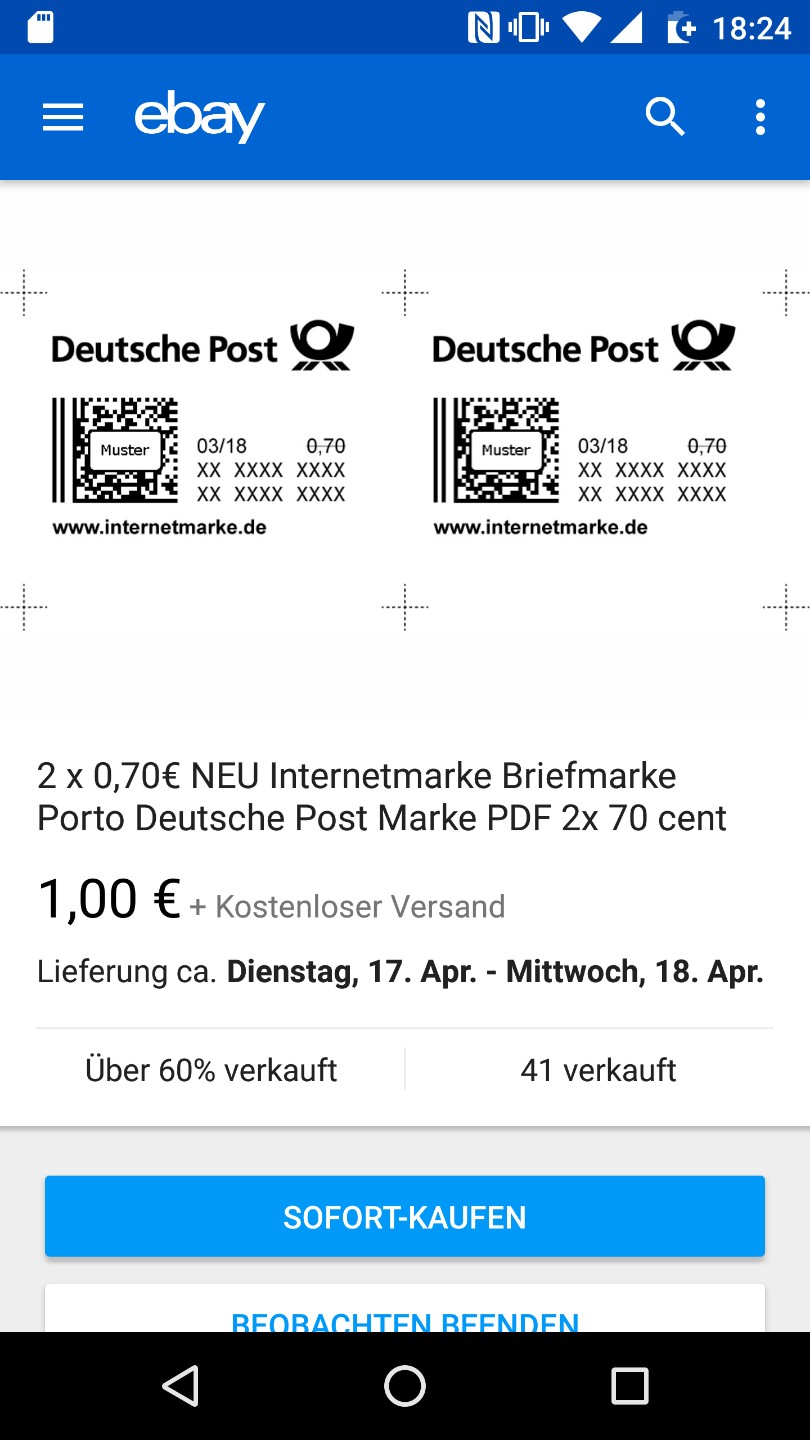810x1440 pixels.
Task: Open the Internetmarke product image
Action: coord(405,450)
